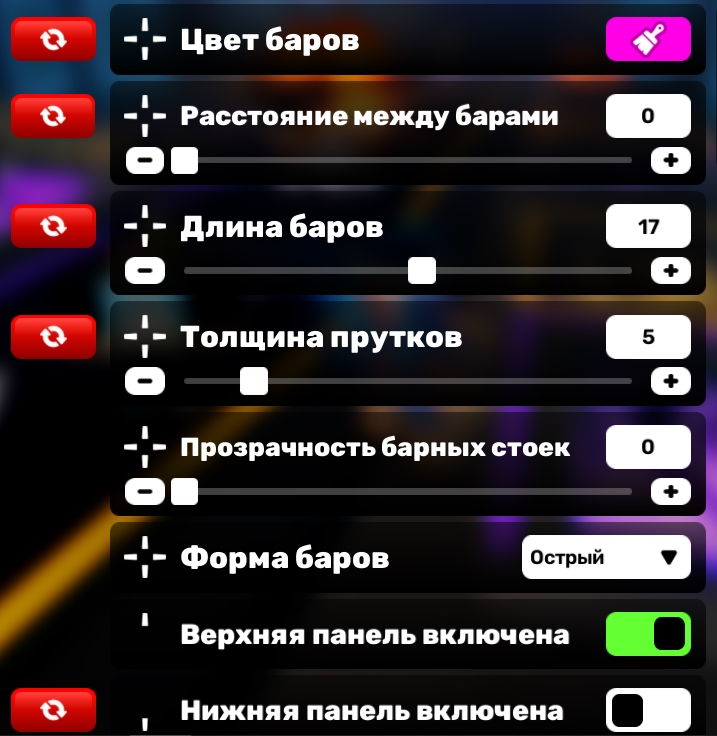Reset the Толщина прутков setting
717x736 pixels.
52,337
